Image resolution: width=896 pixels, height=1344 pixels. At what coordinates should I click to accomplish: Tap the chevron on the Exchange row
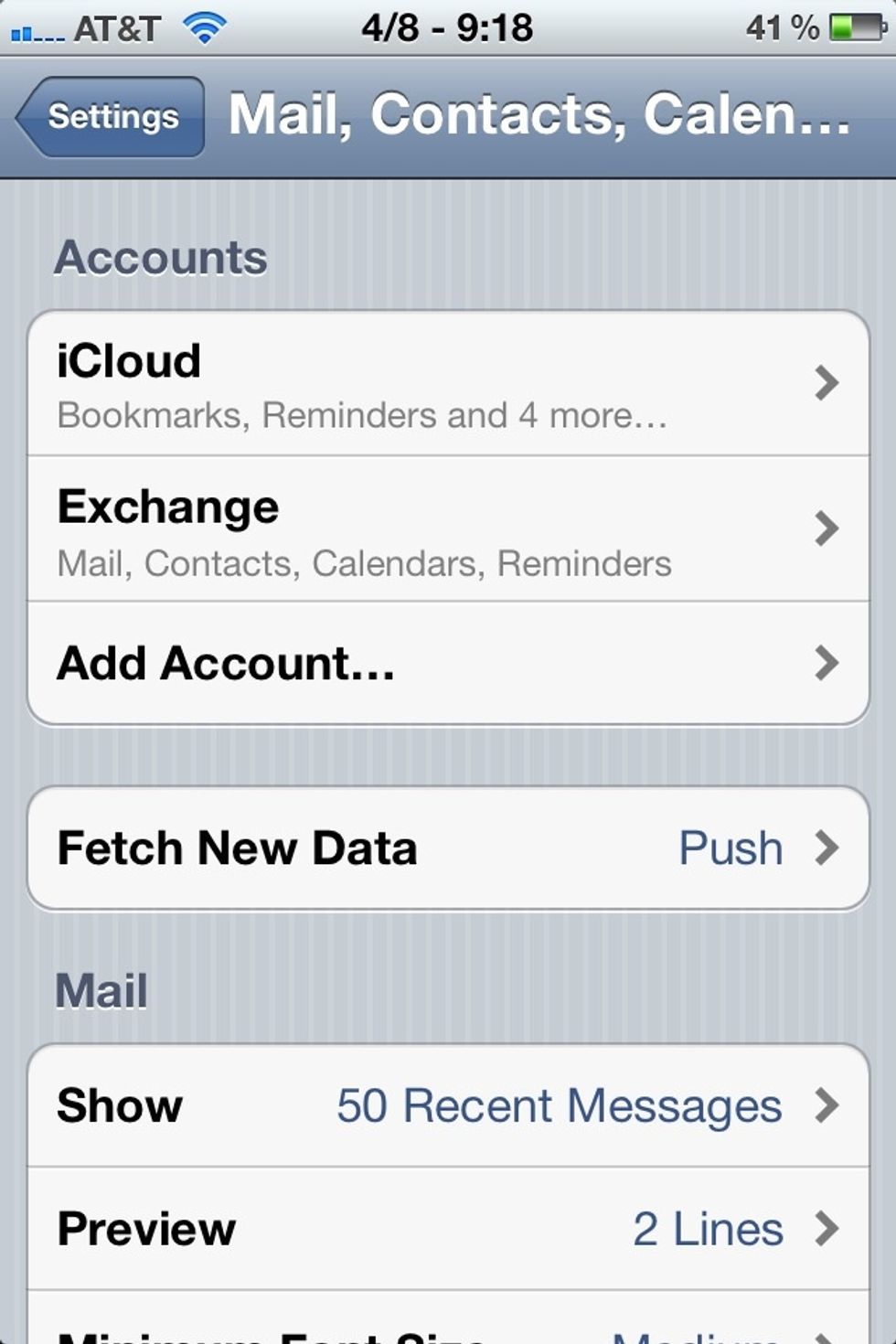click(827, 530)
